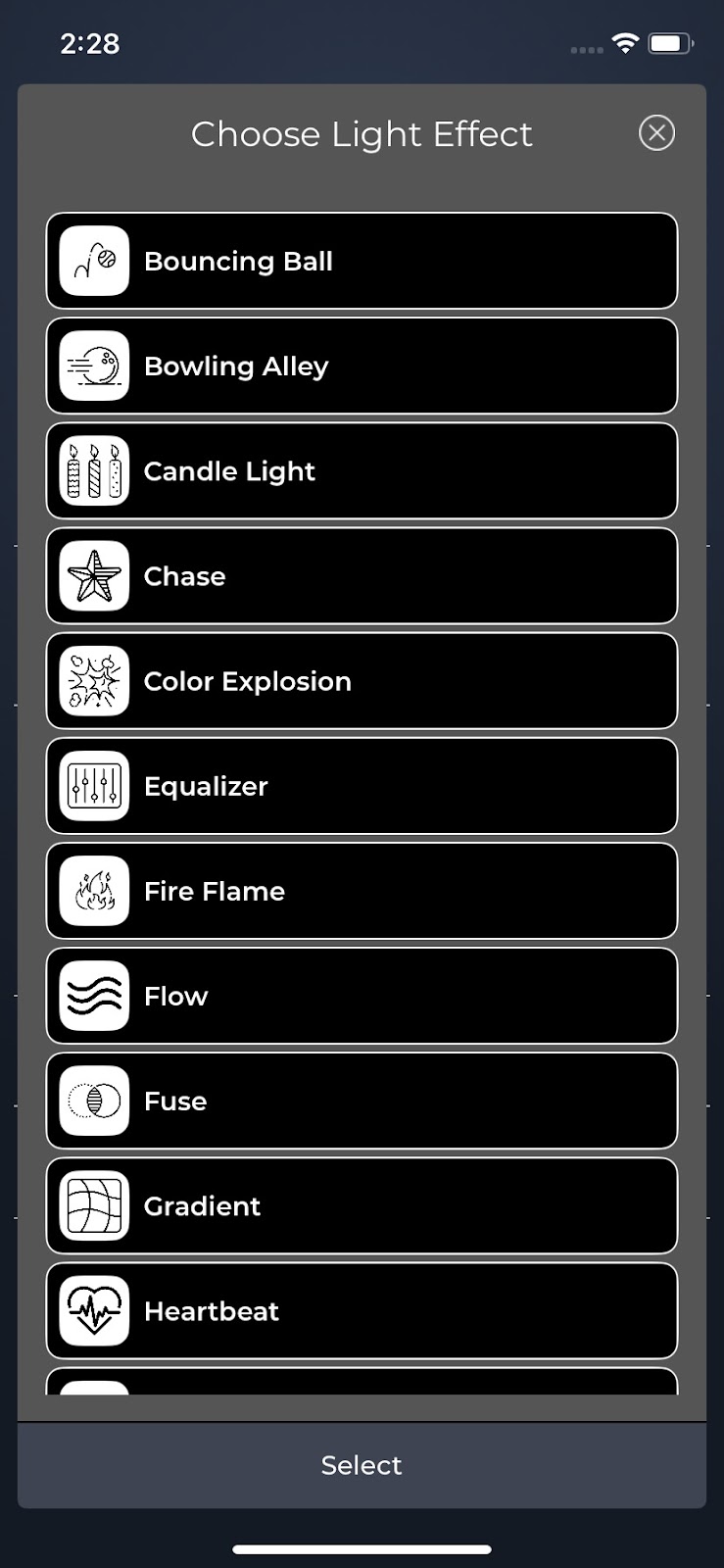This screenshot has width=724, height=1568.
Task: Select the Chase light effect
Action: pyautogui.click(x=362, y=575)
